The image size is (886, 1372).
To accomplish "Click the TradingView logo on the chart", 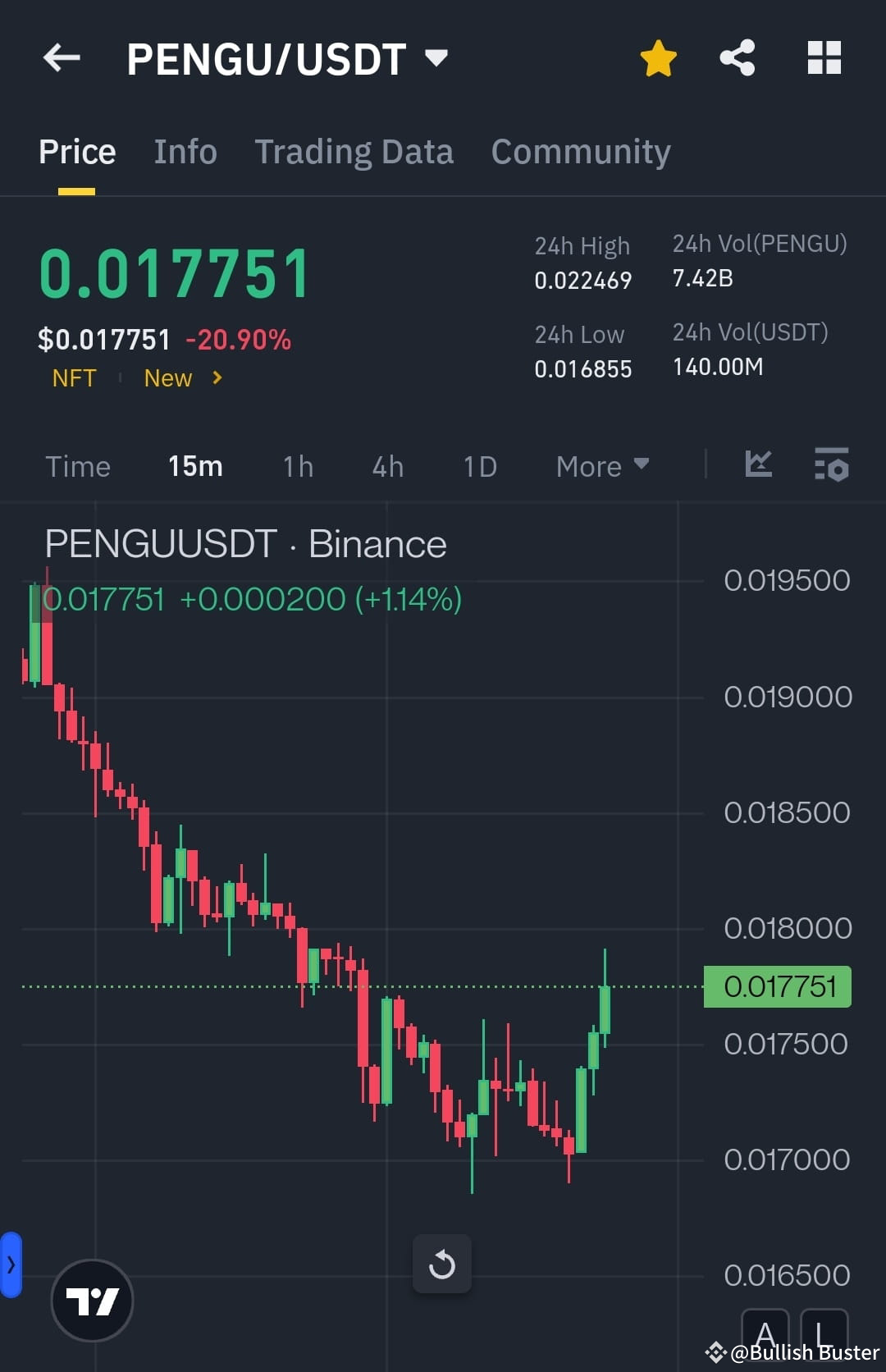I will click(x=92, y=1299).
